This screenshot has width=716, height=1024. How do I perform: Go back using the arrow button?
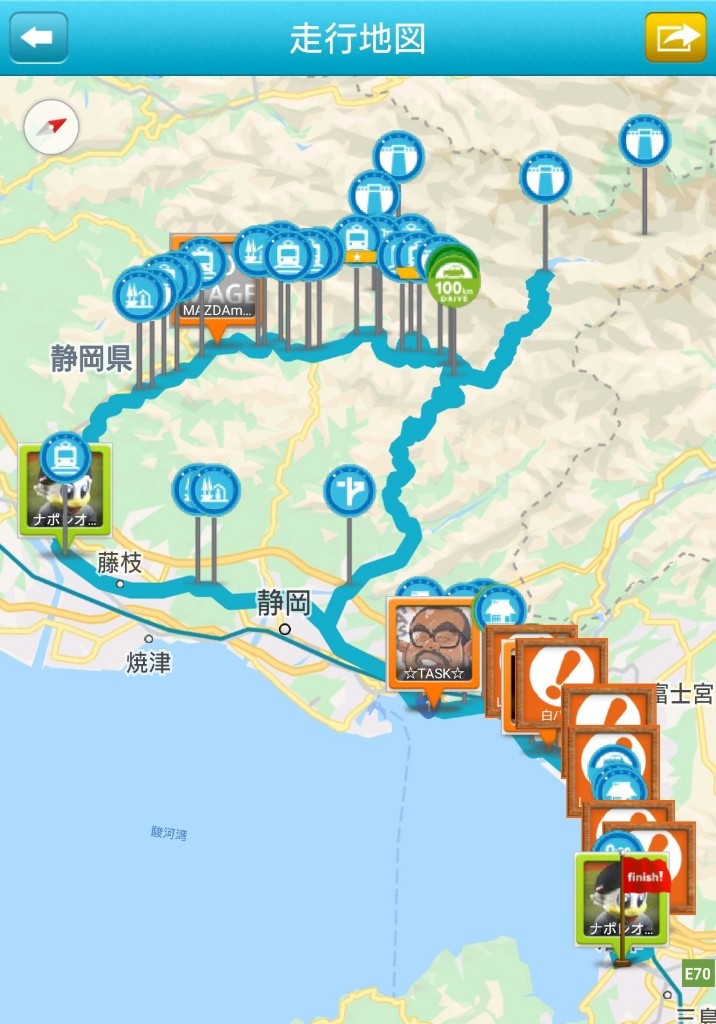pyautogui.click(x=38, y=38)
